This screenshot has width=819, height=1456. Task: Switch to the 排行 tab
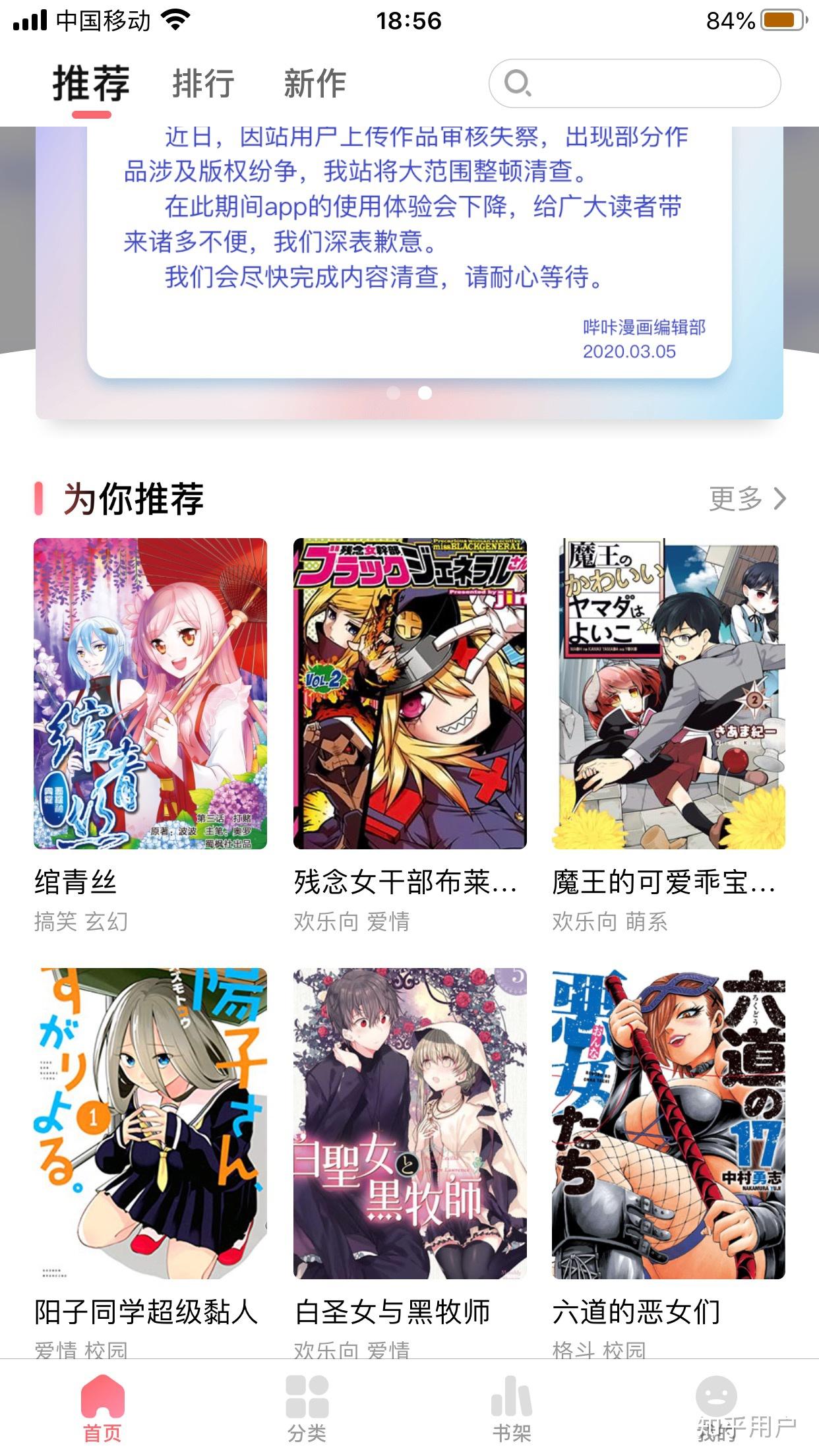pos(200,83)
